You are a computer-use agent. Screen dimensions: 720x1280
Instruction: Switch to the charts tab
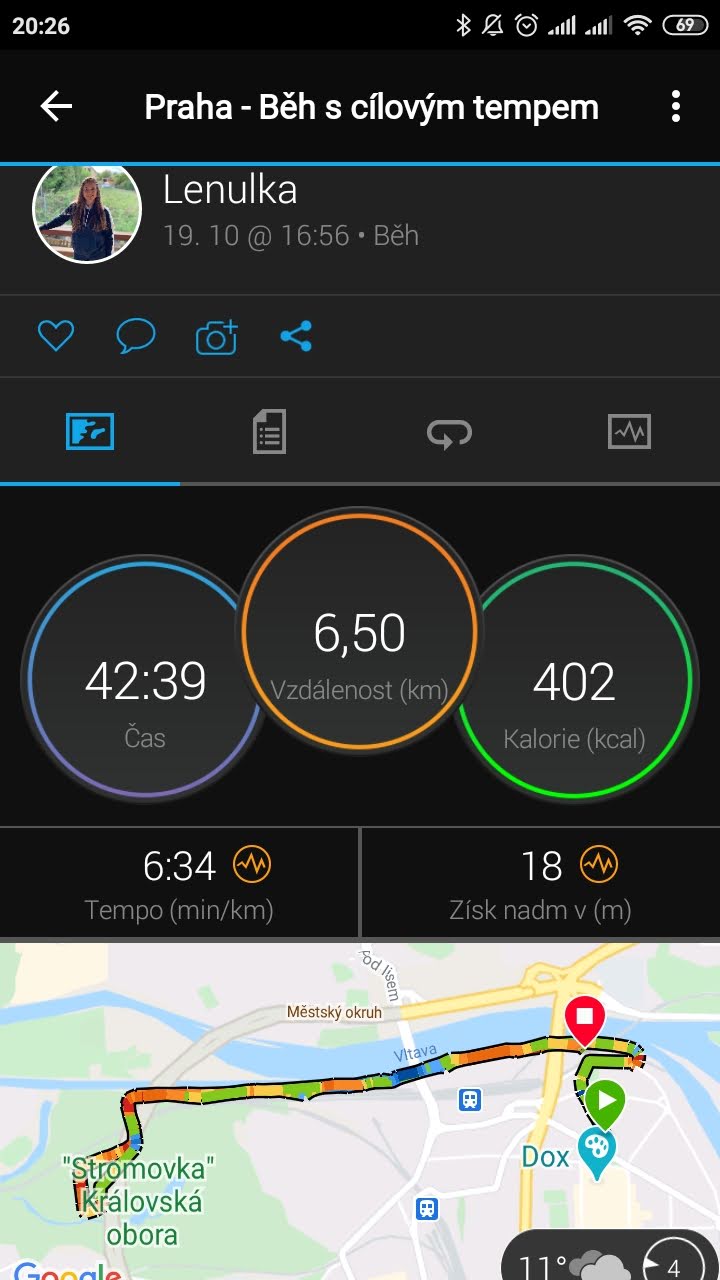(630, 432)
